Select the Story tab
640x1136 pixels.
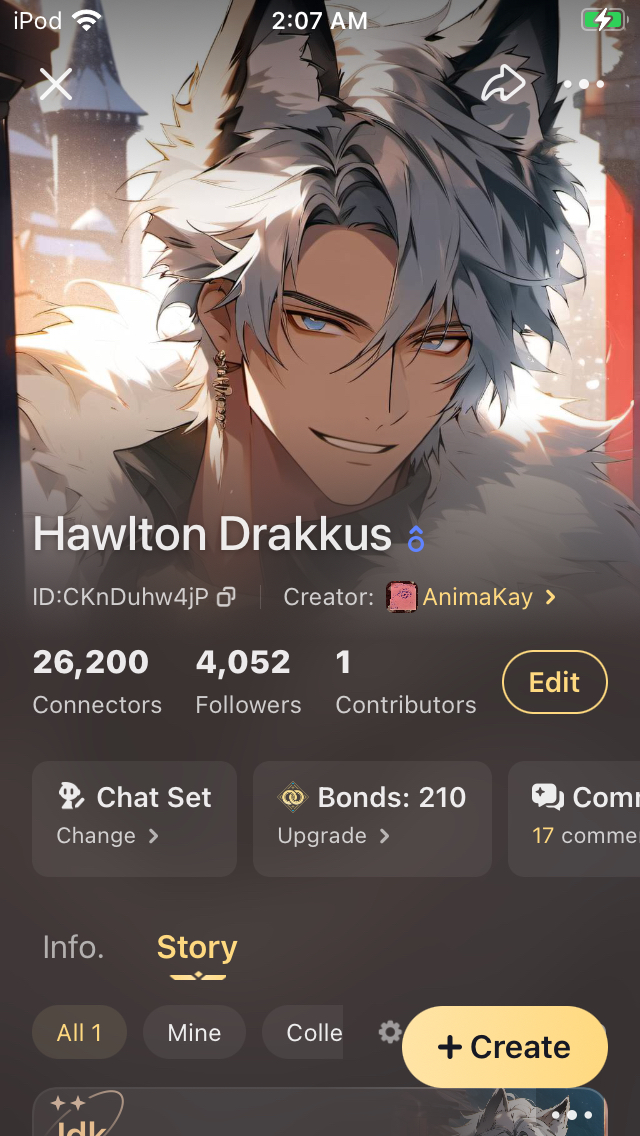[197, 947]
